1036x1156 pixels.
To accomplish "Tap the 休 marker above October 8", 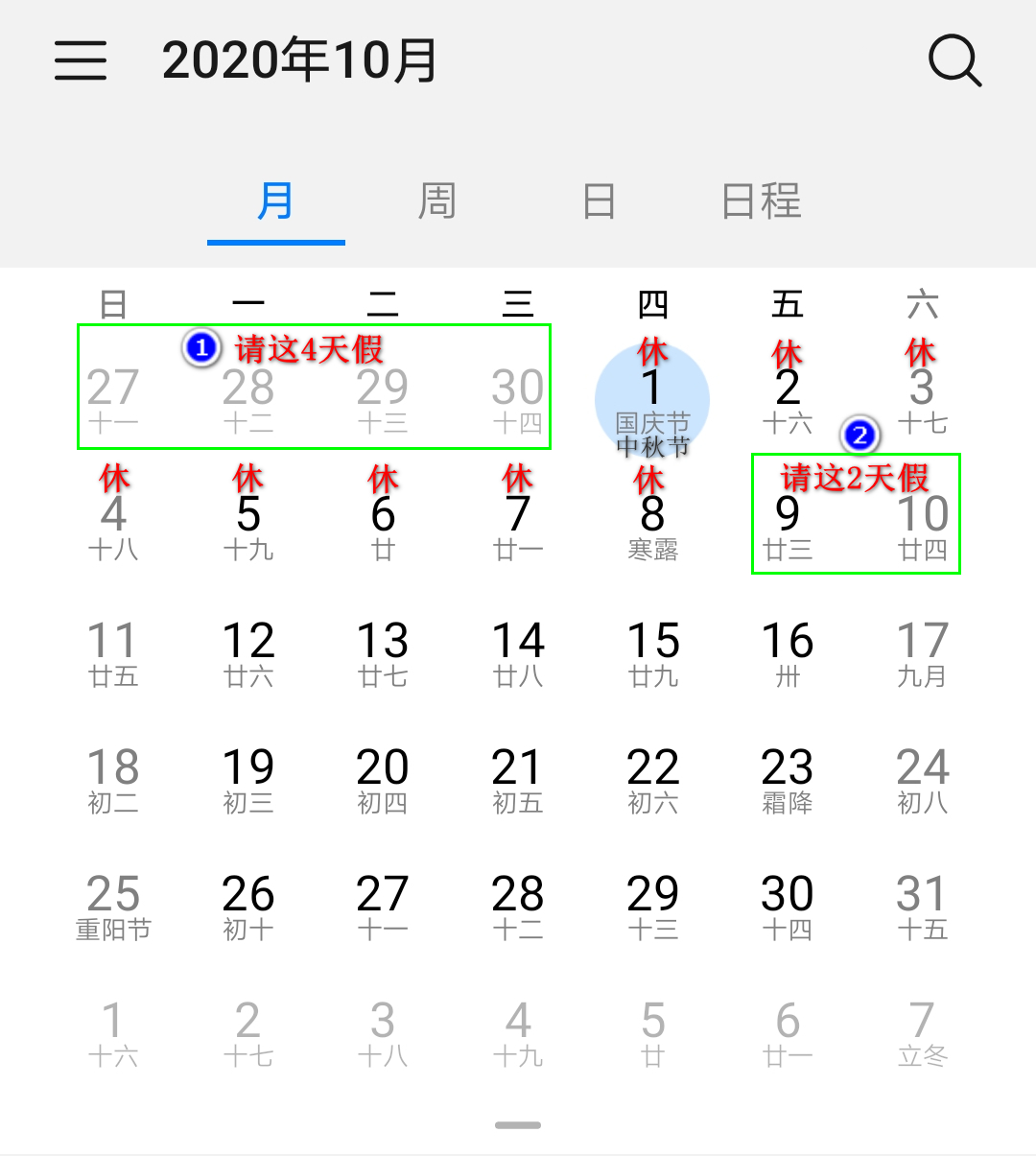I will [x=652, y=478].
